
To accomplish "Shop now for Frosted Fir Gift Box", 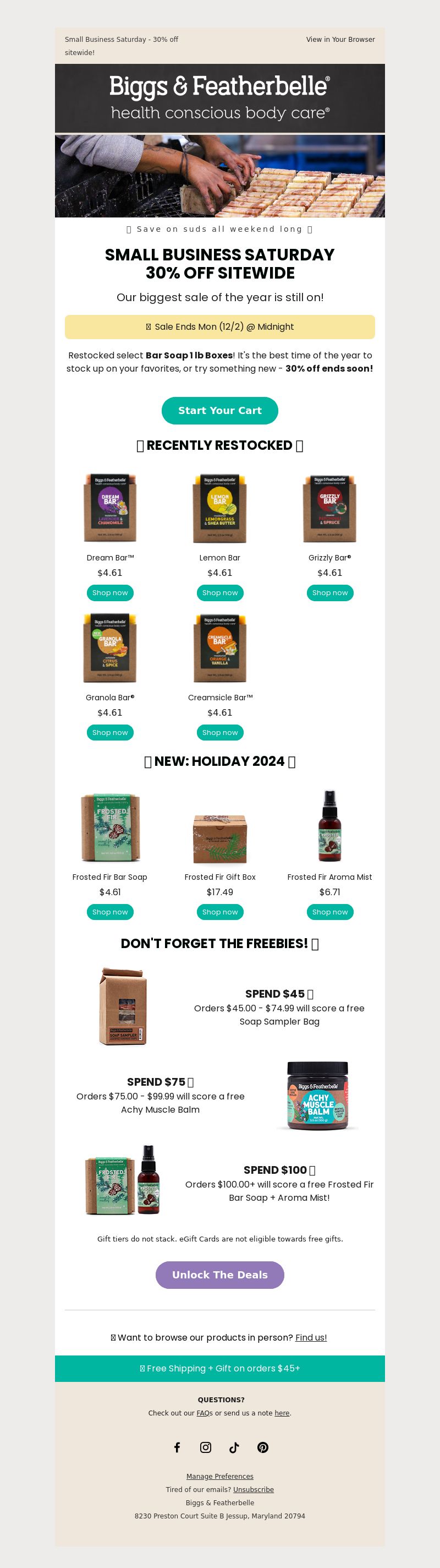I will 219,912.
